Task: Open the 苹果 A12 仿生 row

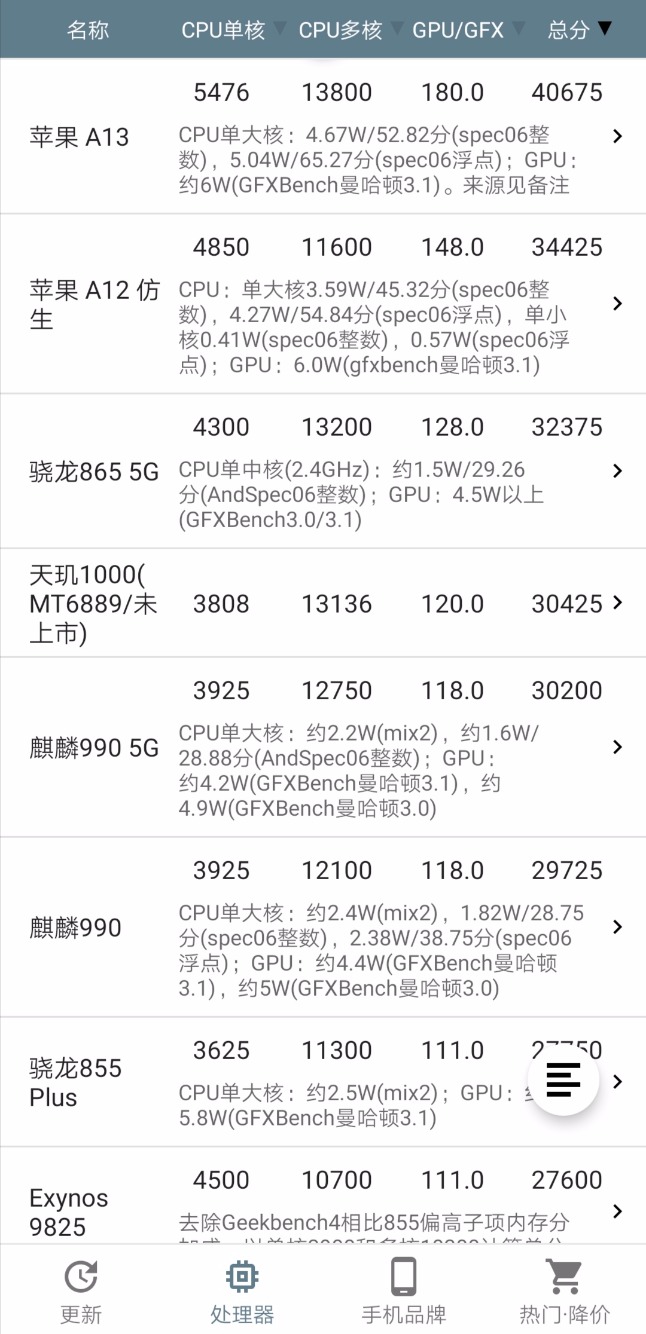Action: tap(322, 304)
